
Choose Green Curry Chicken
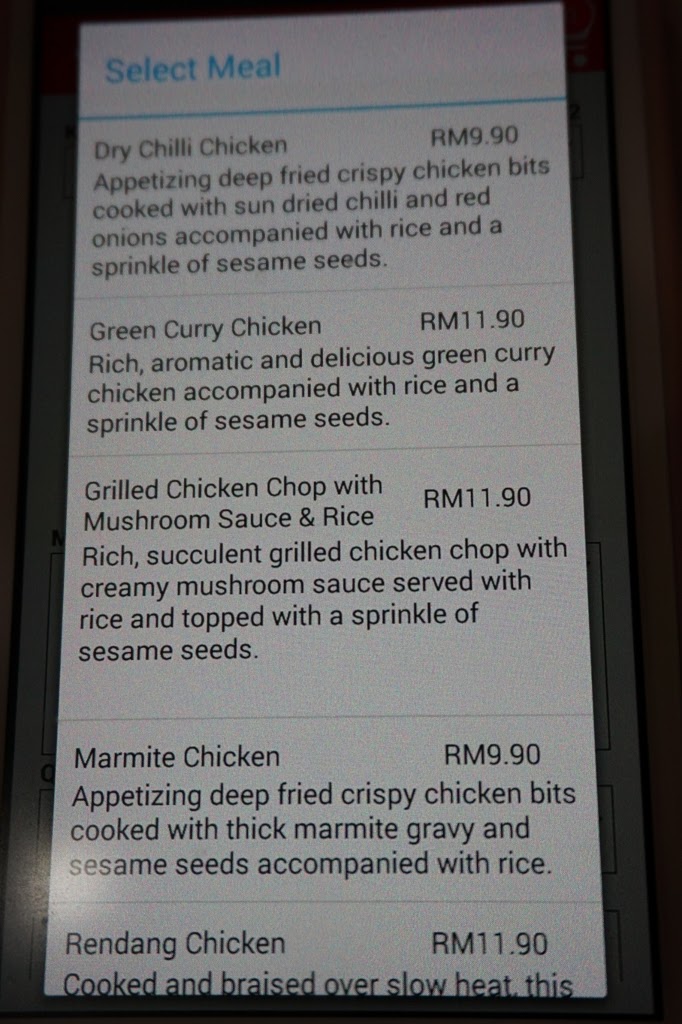(320, 370)
